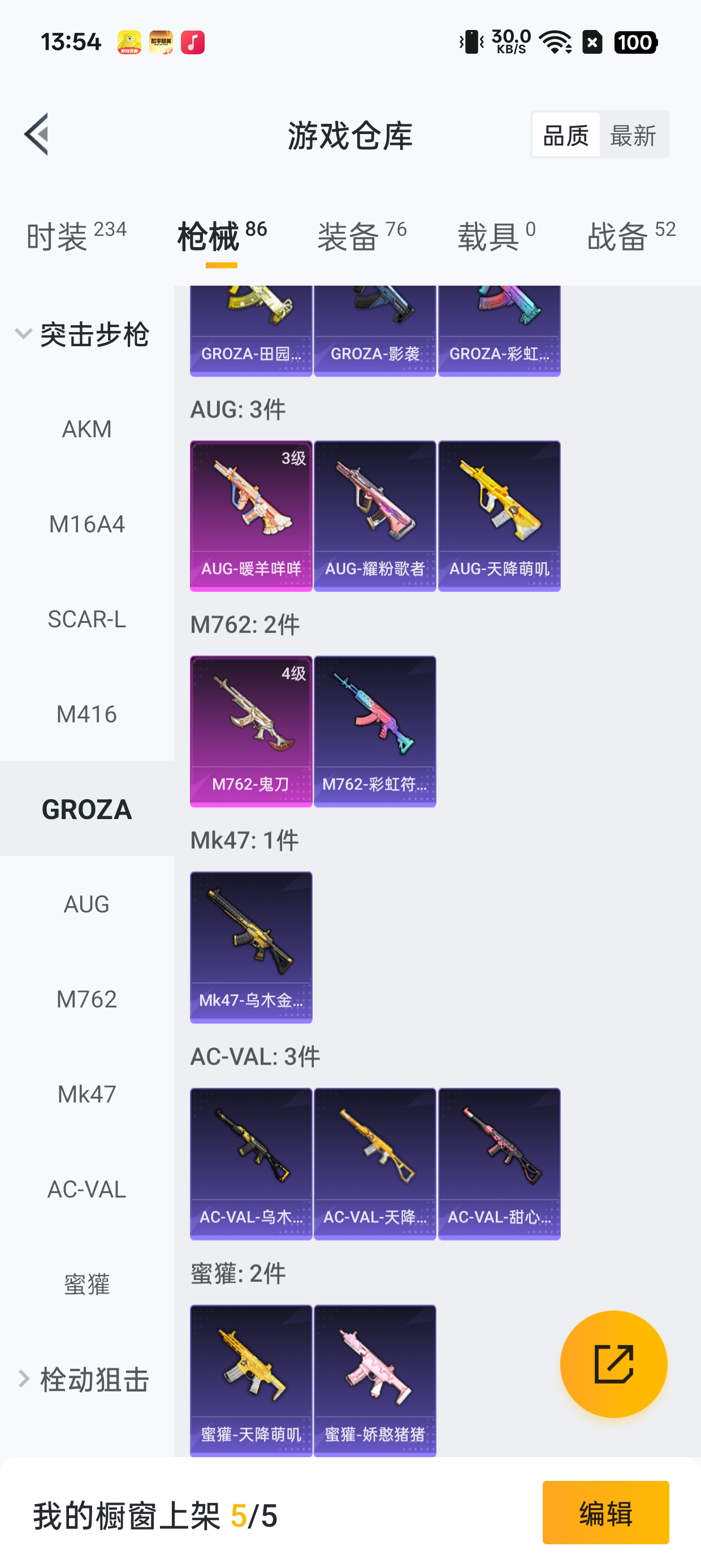Tap the orange share floating button
Viewport: 701px width, 1568px height.
tap(613, 1363)
